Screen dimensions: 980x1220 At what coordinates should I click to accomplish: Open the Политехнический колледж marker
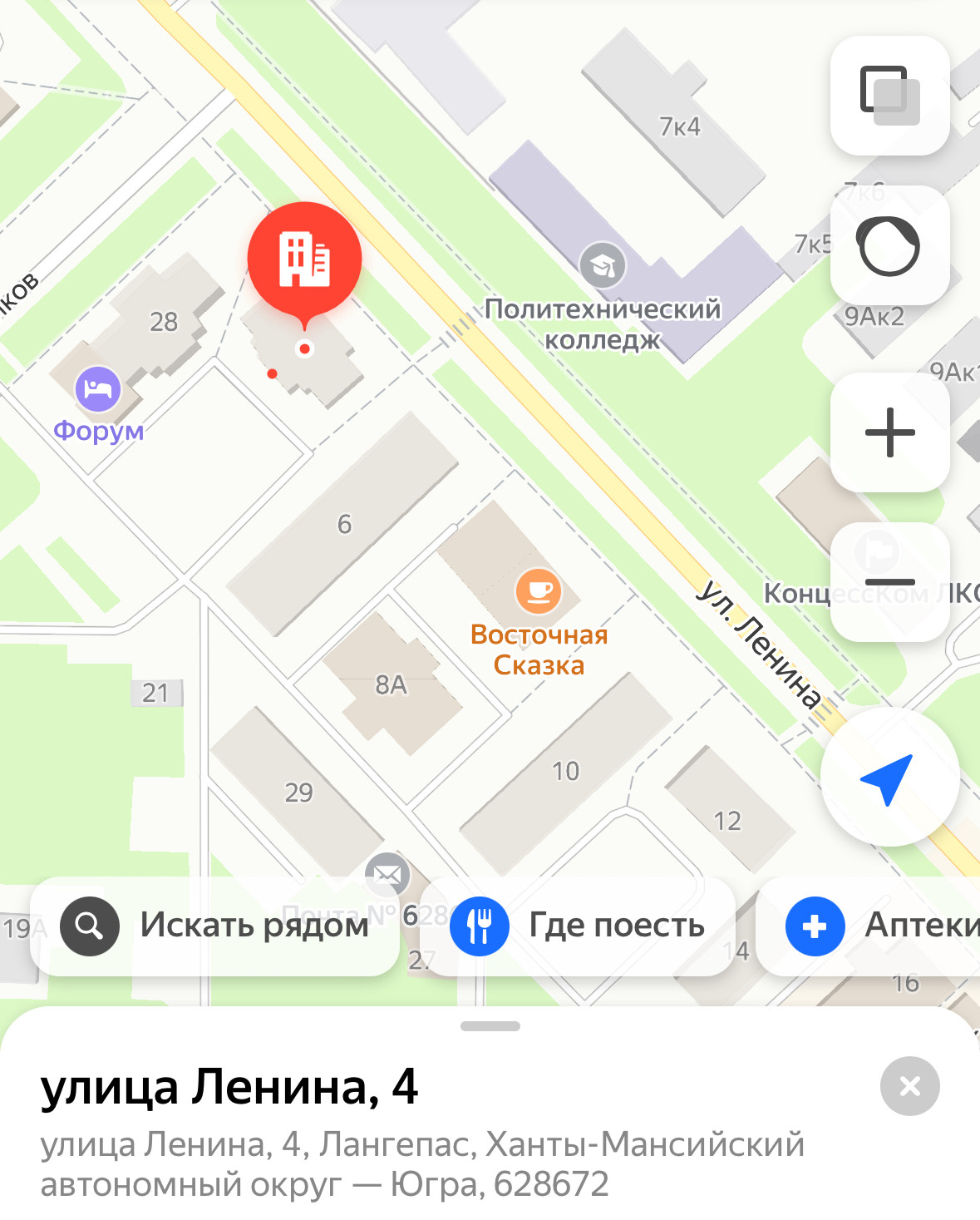[x=603, y=265]
